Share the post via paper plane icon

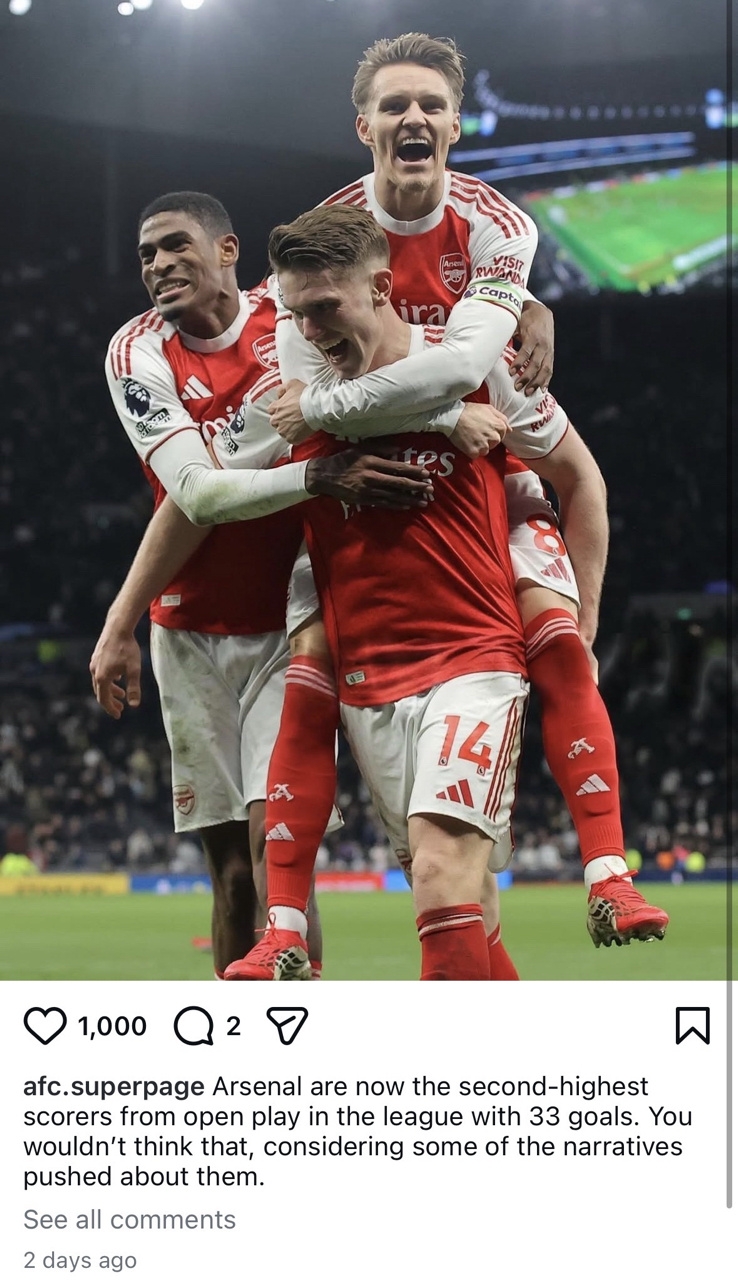[x=287, y=1026]
